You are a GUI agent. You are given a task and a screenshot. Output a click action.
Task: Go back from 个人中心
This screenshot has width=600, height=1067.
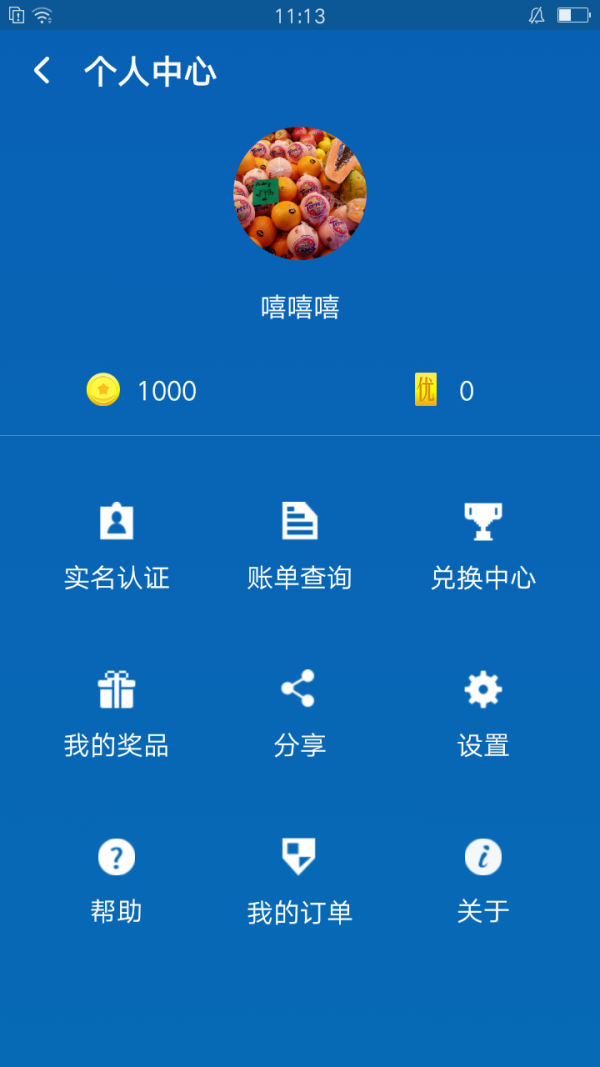click(41, 71)
